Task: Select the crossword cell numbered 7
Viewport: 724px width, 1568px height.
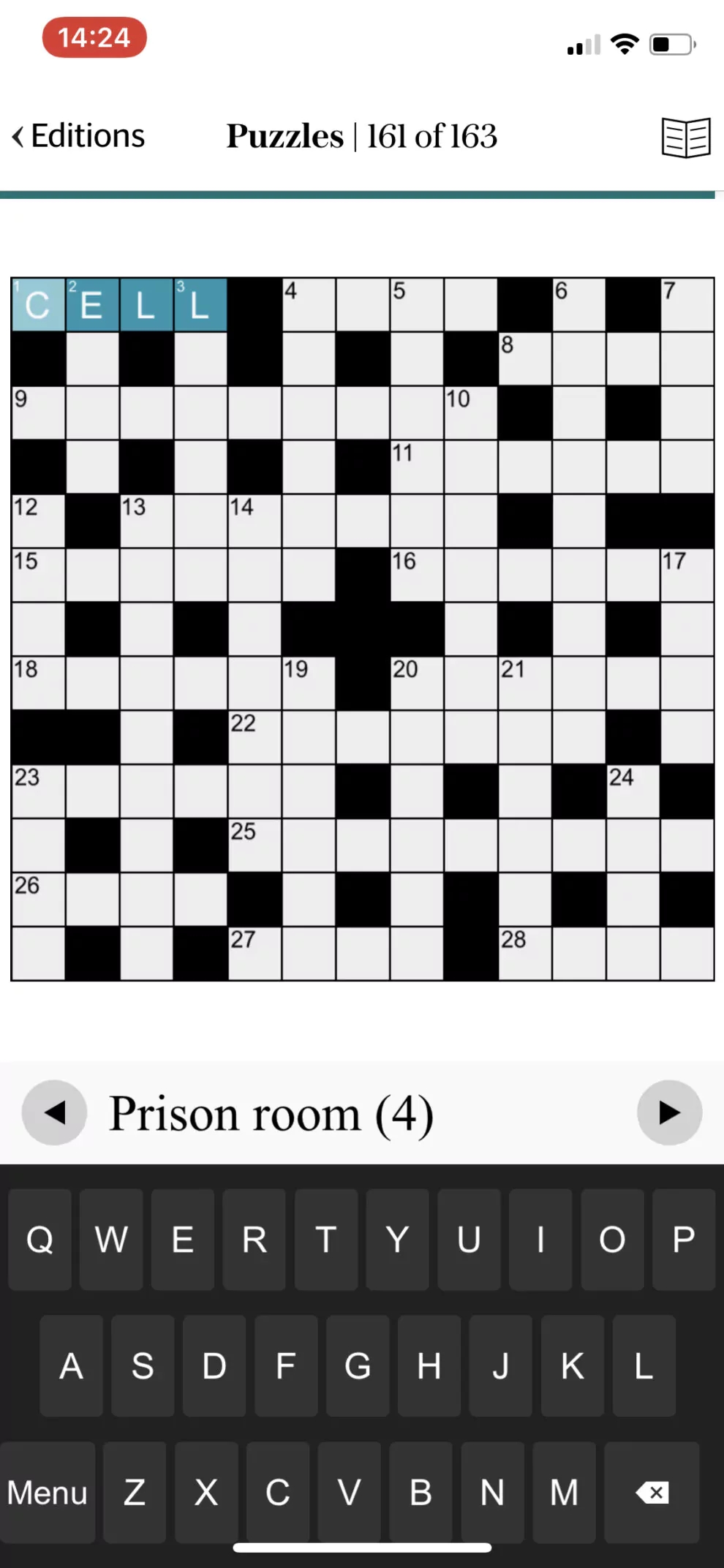Action: [687, 305]
